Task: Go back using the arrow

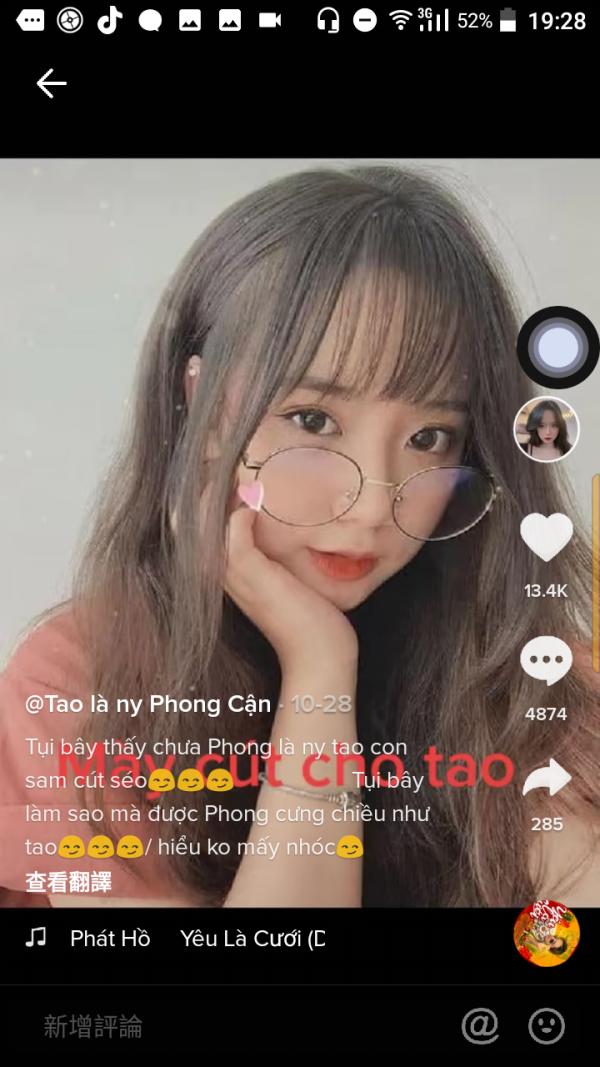Action: [51, 83]
